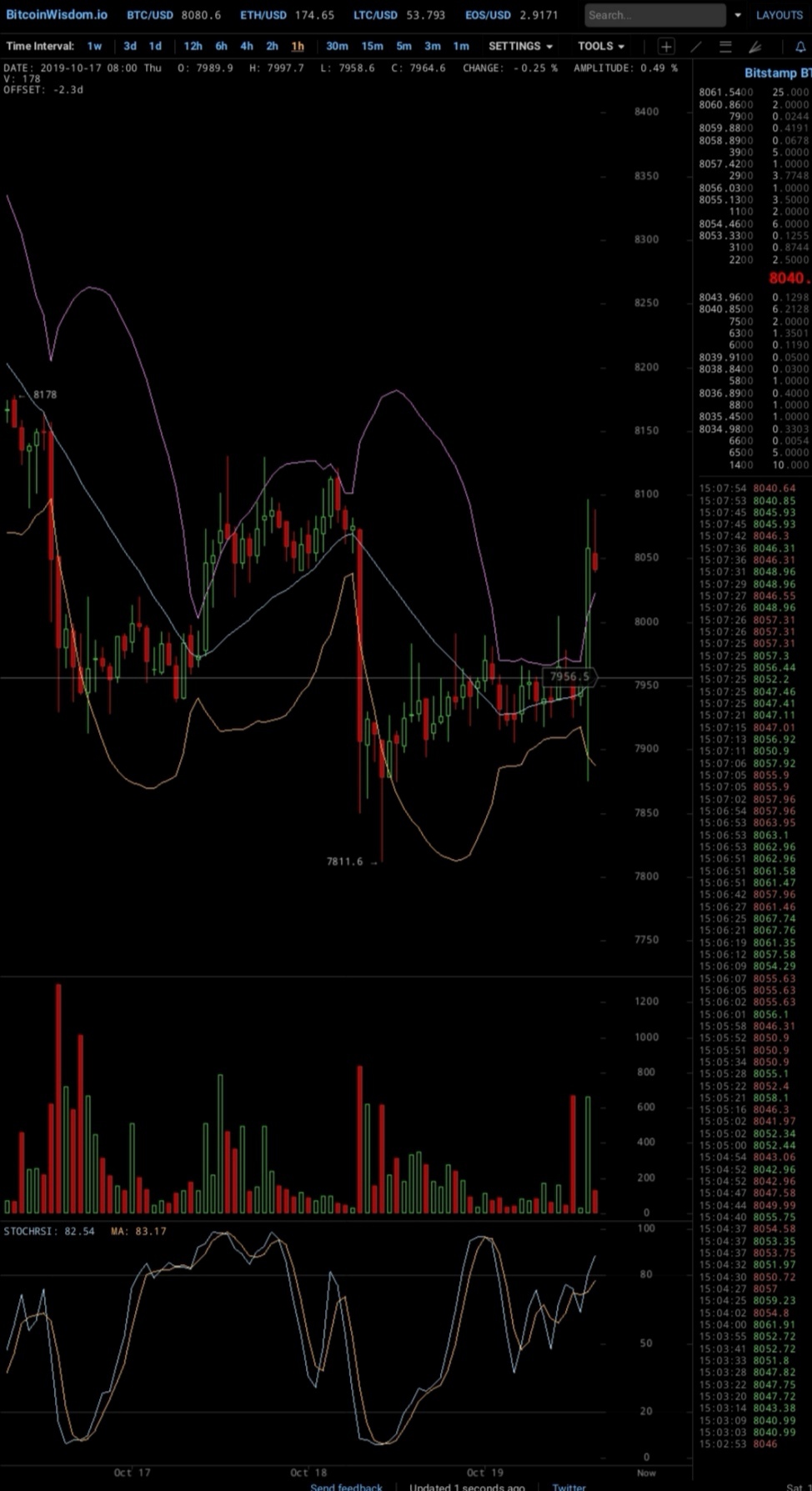This screenshot has height=1491, width=812.
Task: Click the highlighted 7956.5 price marker
Action: [x=569, y=677]
